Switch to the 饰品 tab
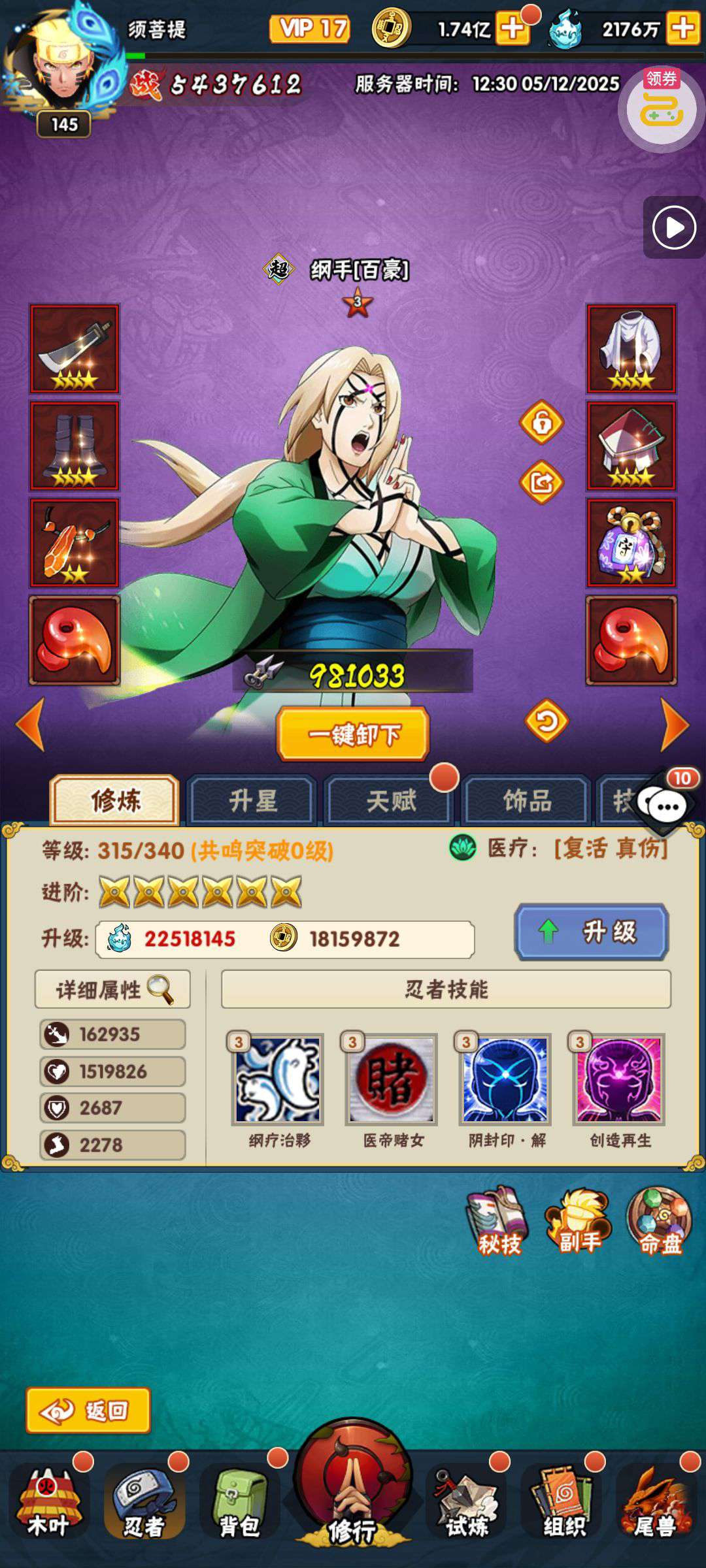Image resolution: width=706 pixels, height=1568 pixels. click(528, 800)
